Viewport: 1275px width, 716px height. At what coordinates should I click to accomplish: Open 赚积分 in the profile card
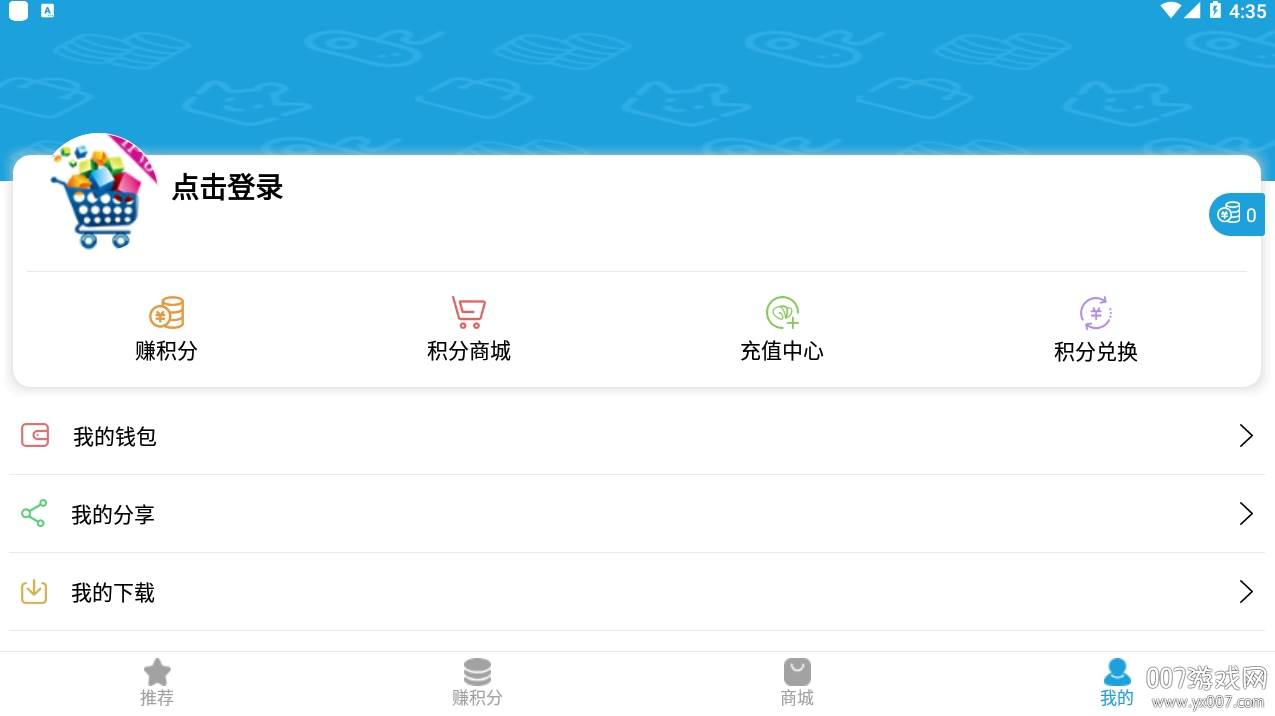(166, 329)
